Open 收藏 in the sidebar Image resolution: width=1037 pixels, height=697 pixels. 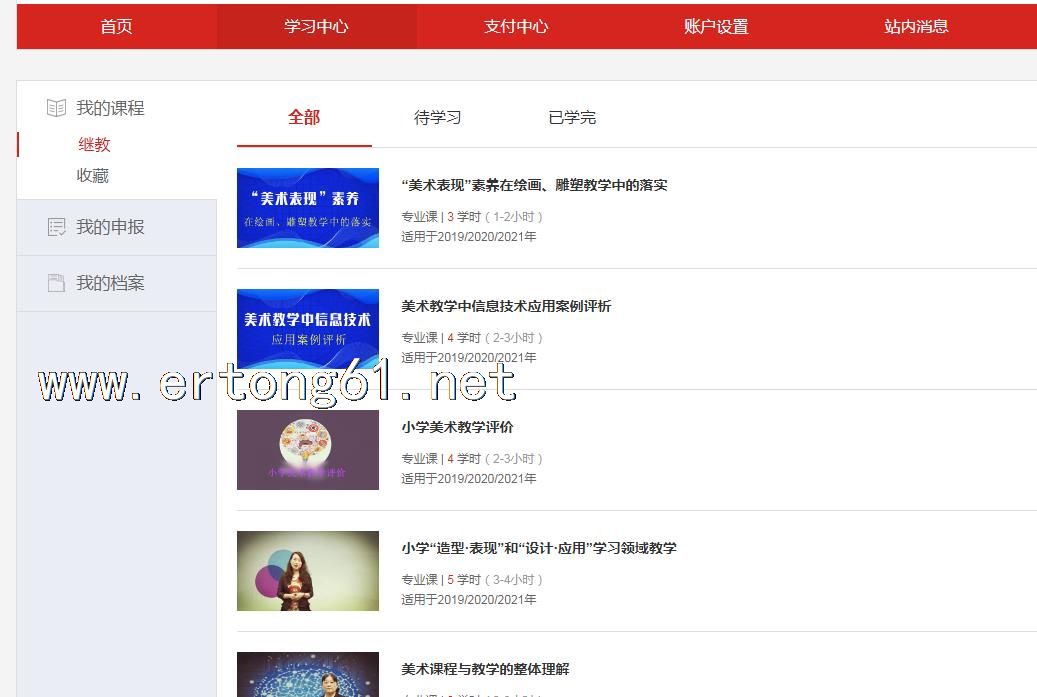pos(93,176)
